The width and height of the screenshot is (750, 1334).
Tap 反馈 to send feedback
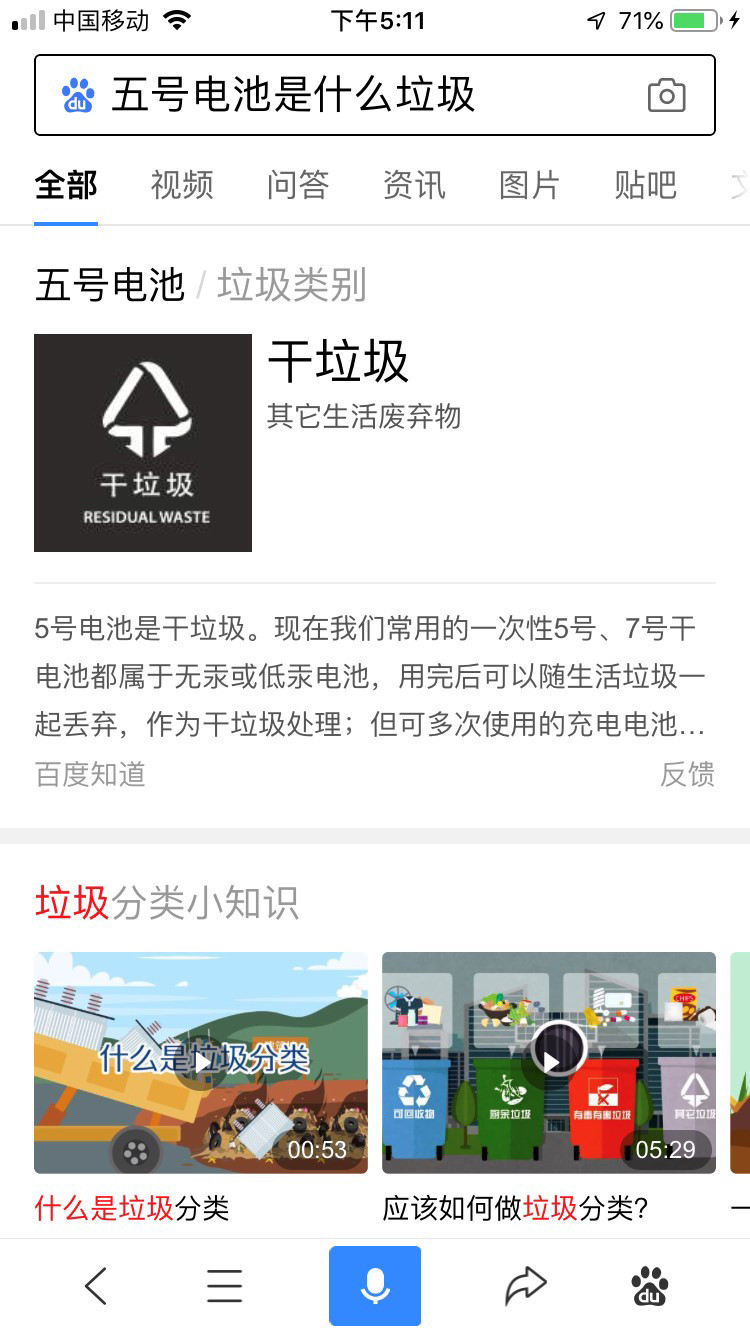click(687, 774)
